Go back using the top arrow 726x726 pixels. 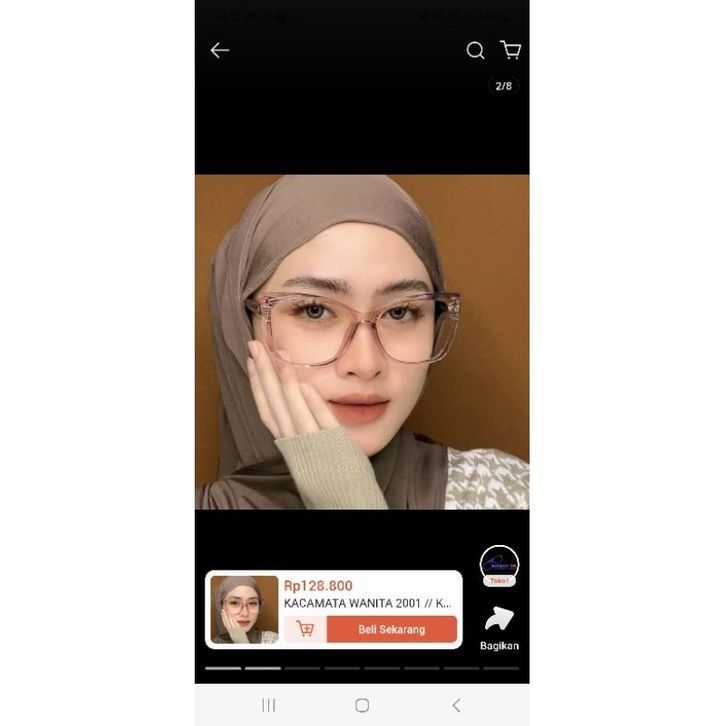[x=220, y=50]
